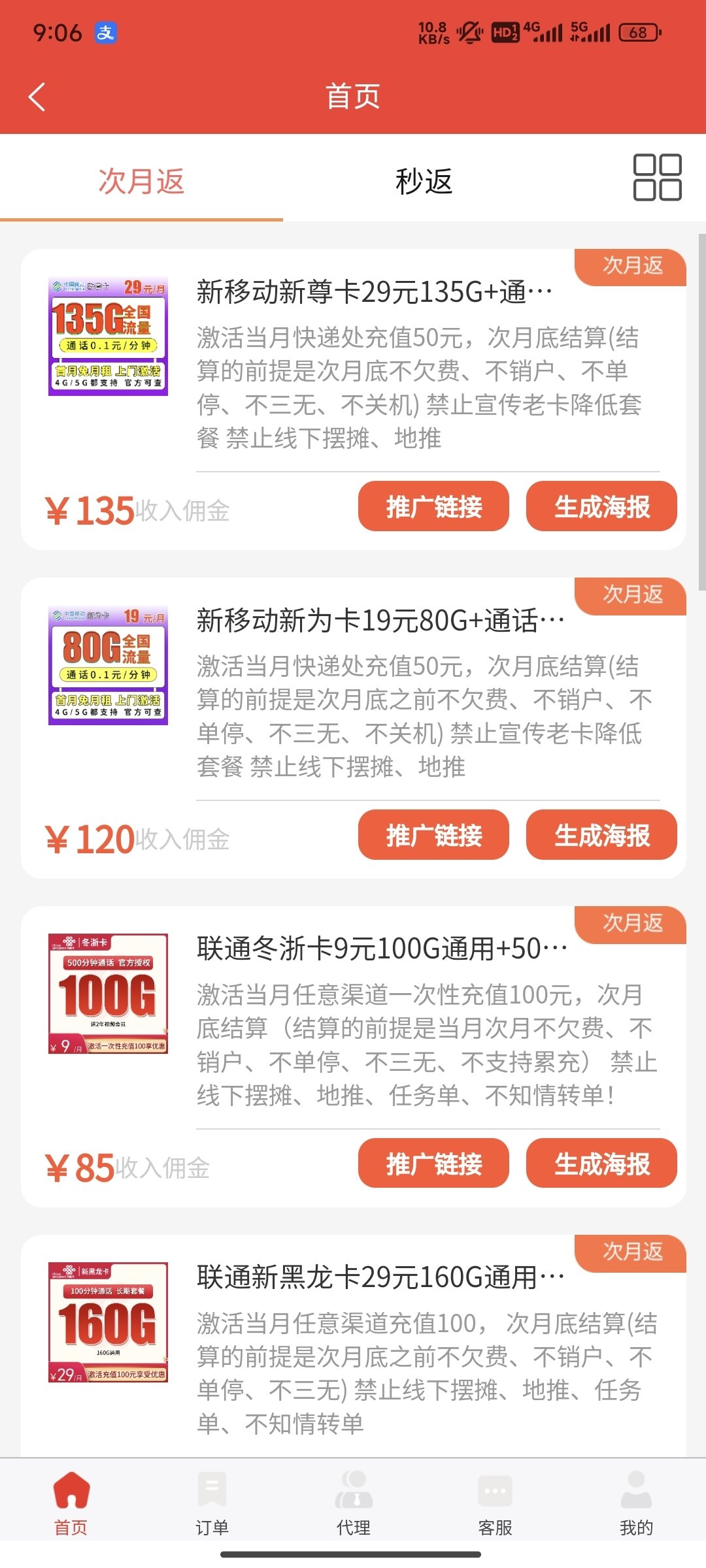Select the 次月返 tab

point(141,181)
